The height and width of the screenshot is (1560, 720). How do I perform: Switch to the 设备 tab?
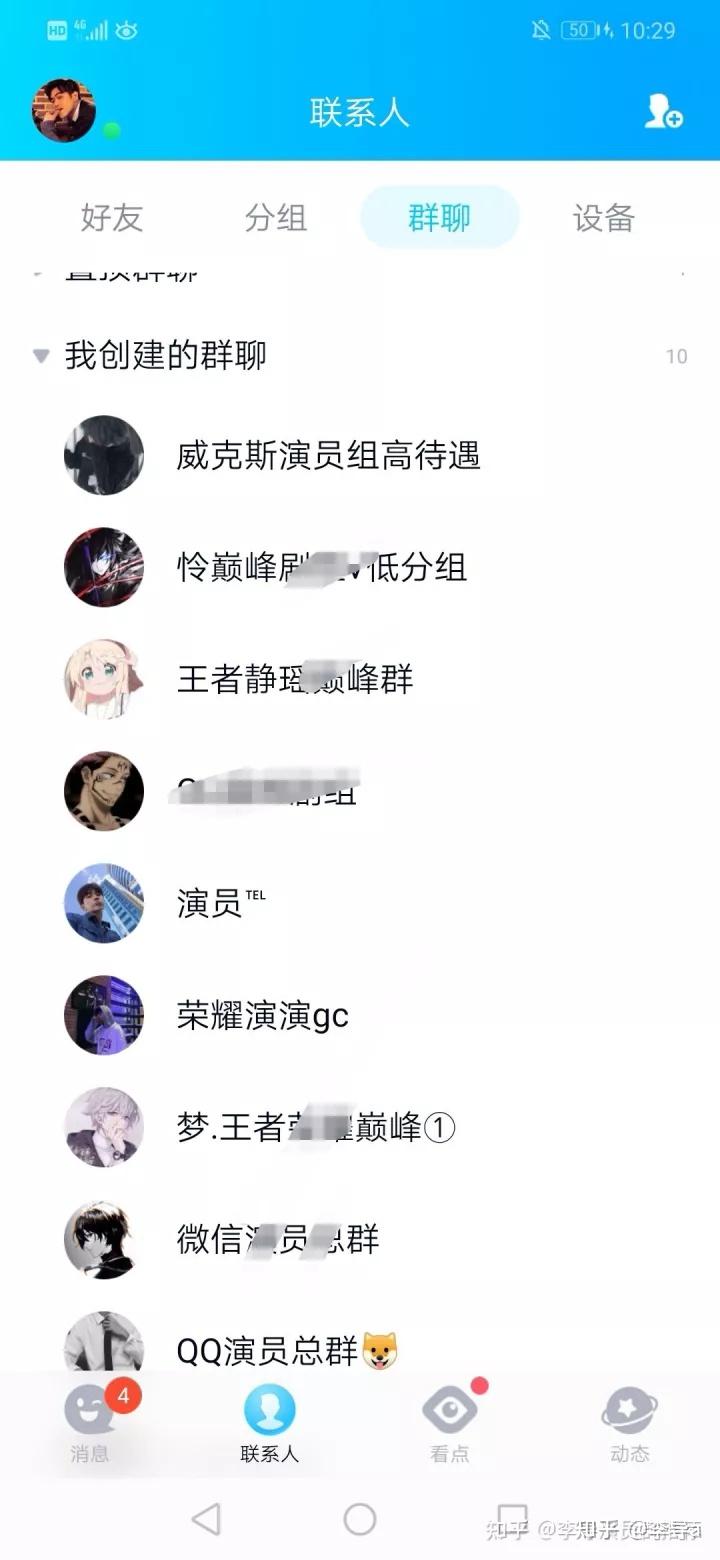603,218
